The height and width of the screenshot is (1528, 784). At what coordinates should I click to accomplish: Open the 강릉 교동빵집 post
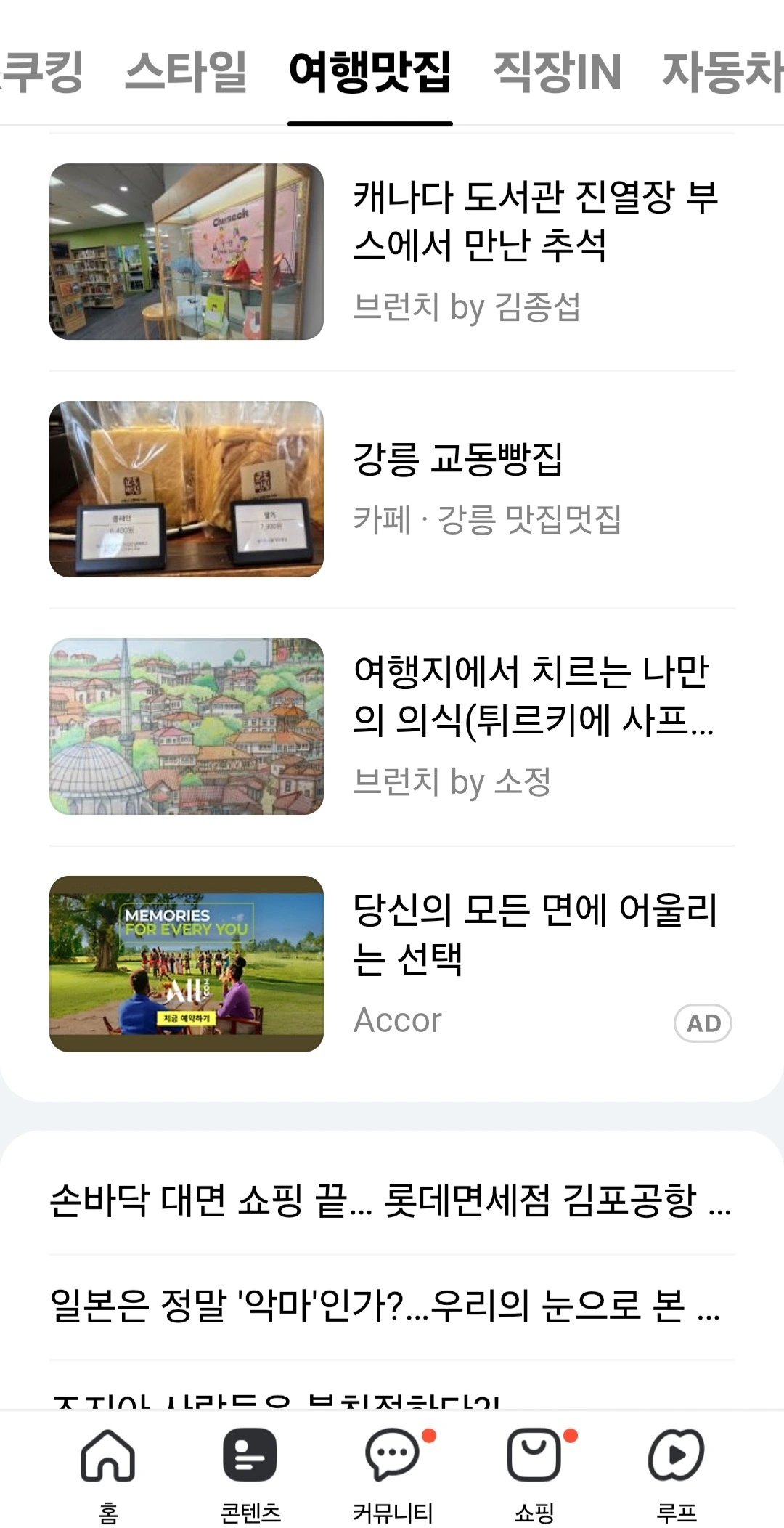[x=458, y=459]
